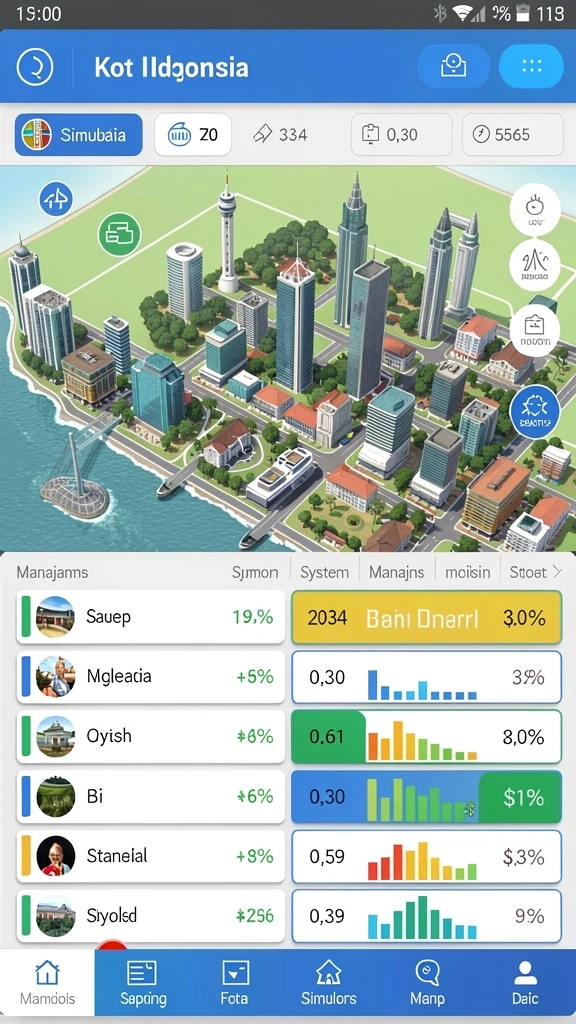Open the three-dot overflow menu

pyautogui.click(x=531, y=67)
